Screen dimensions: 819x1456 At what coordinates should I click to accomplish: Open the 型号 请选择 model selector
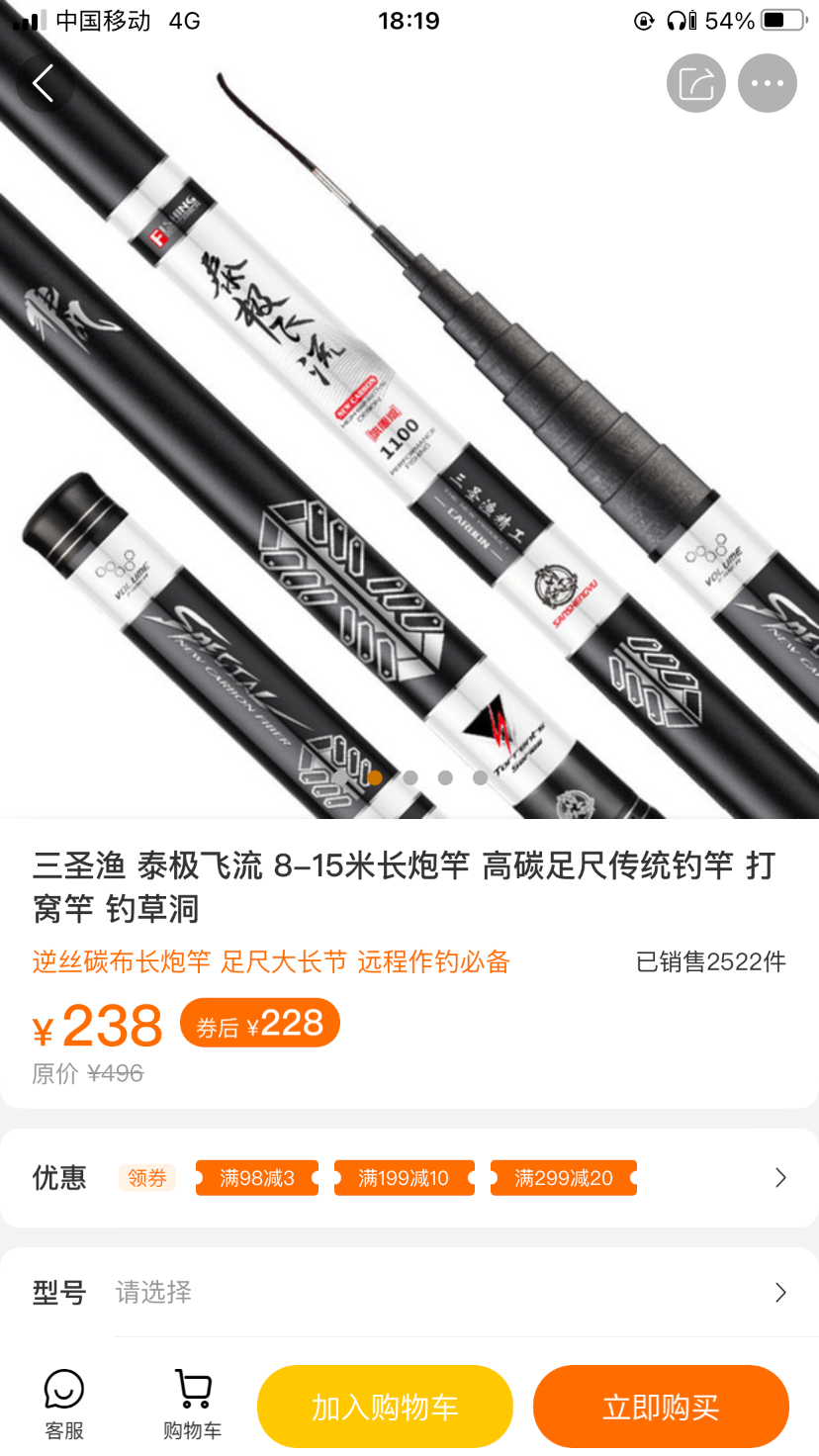409,1292
